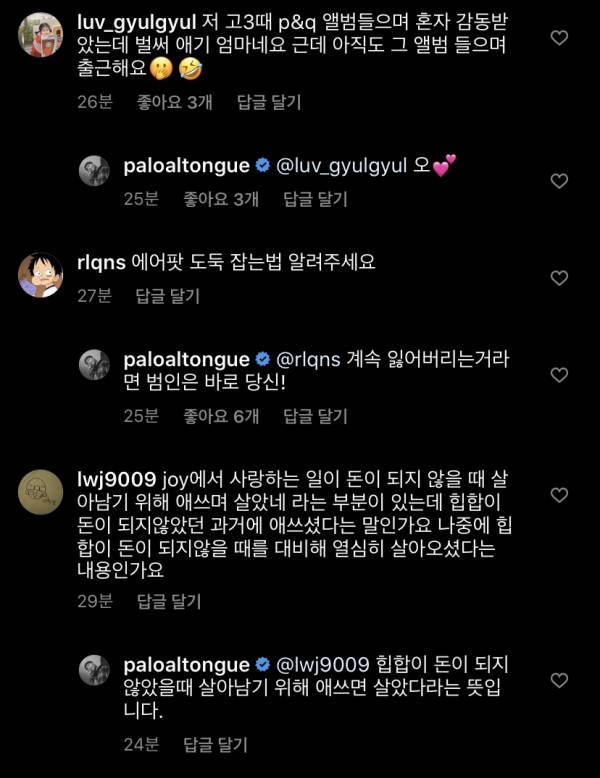Screen dimensions: 600x778
Task: Reply to paloaltongue's answer to lwj9009
Action: click(215, 744)
